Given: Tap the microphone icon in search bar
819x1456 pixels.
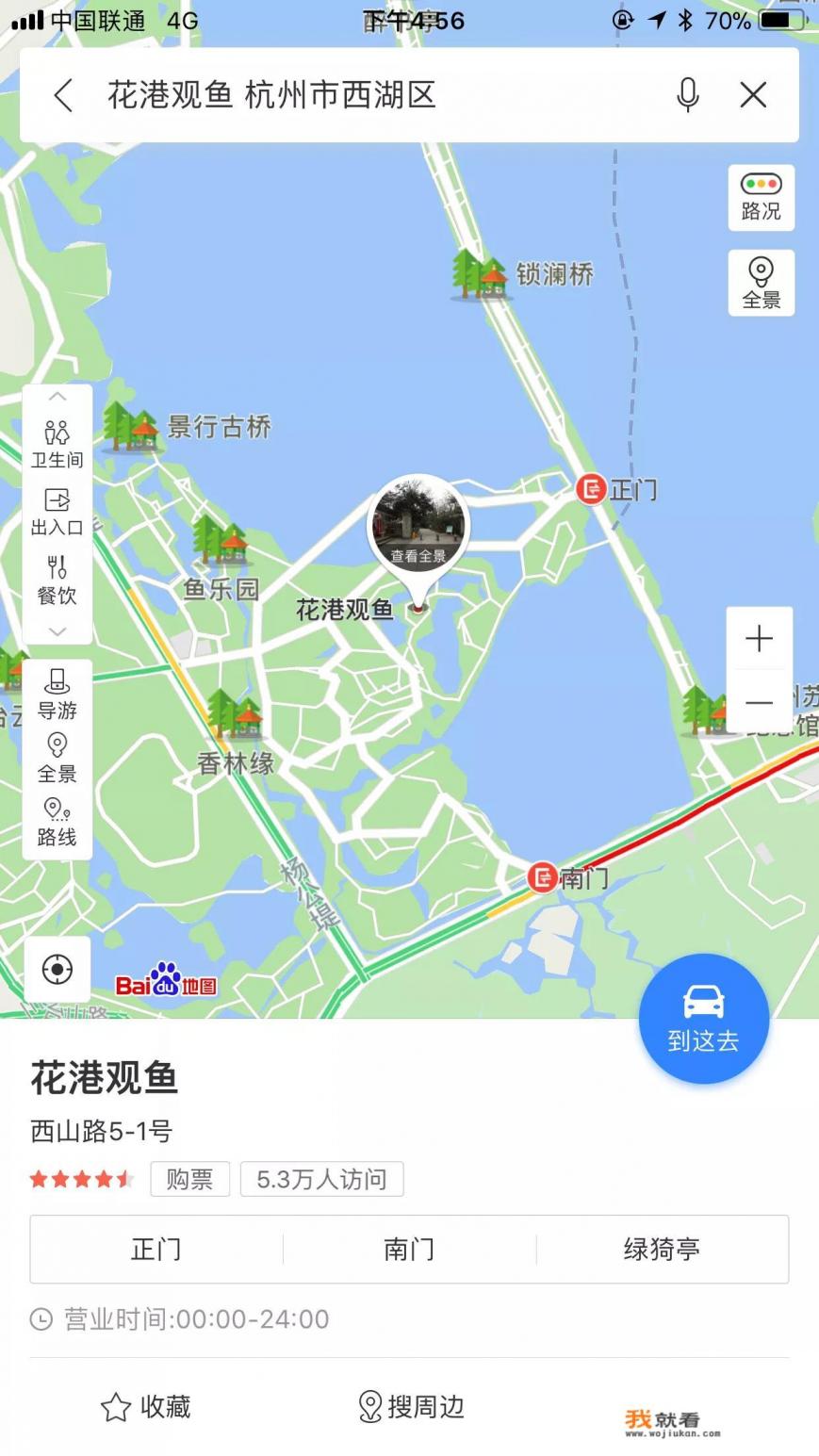Looking at the screenshot, I should tap(688, 94).
